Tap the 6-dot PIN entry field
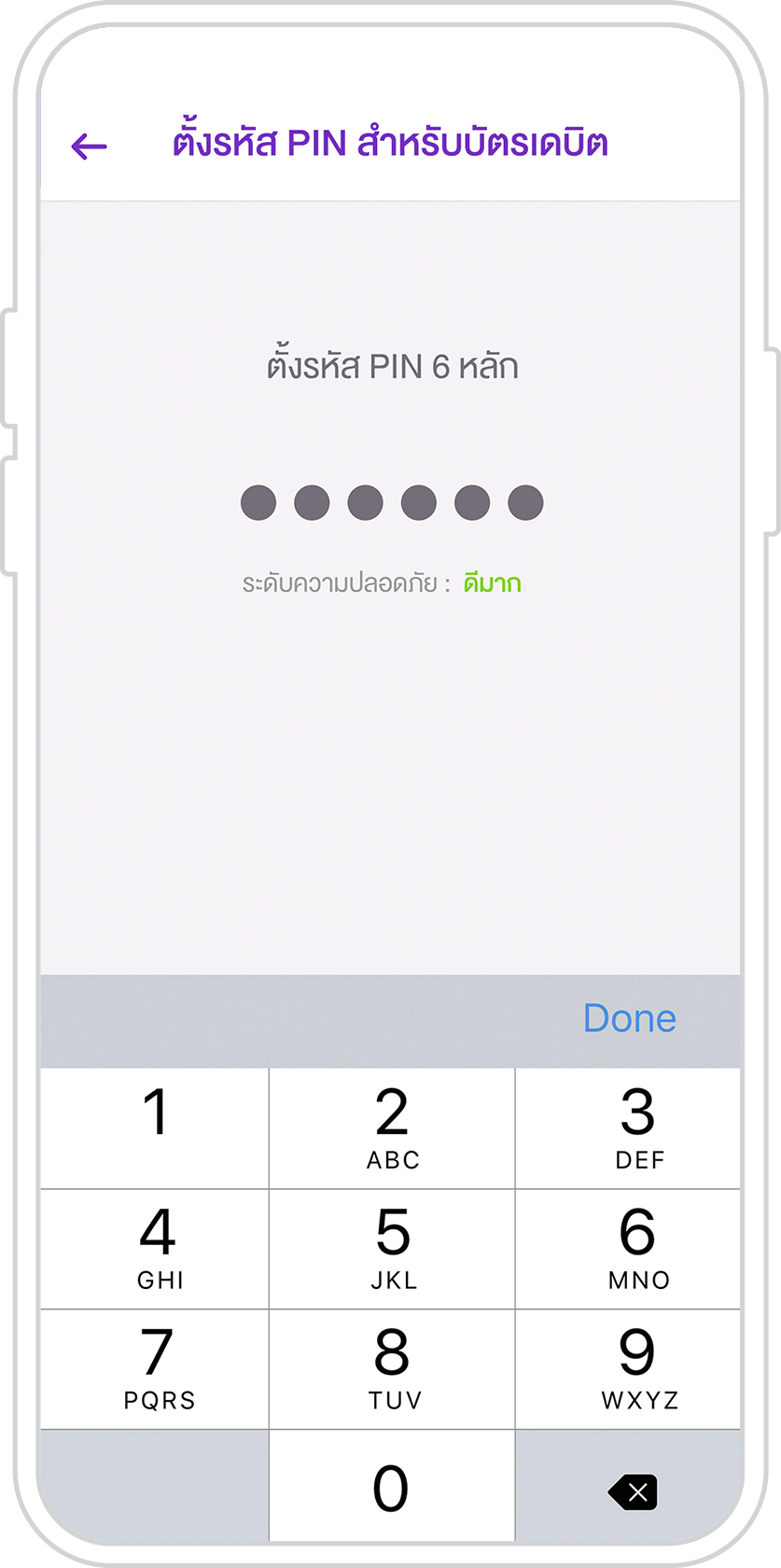 (392, 502)
